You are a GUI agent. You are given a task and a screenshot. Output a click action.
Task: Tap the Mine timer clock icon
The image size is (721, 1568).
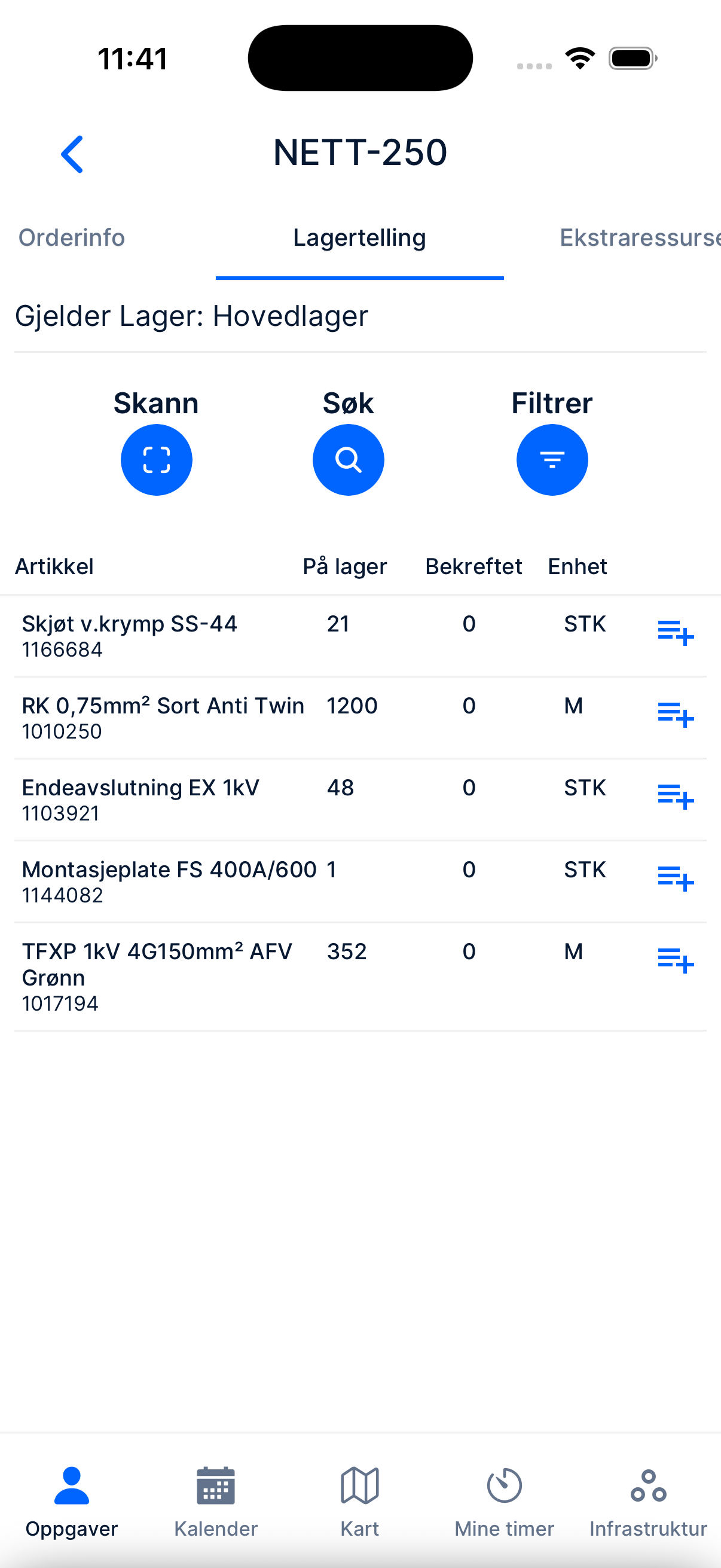505,1485
